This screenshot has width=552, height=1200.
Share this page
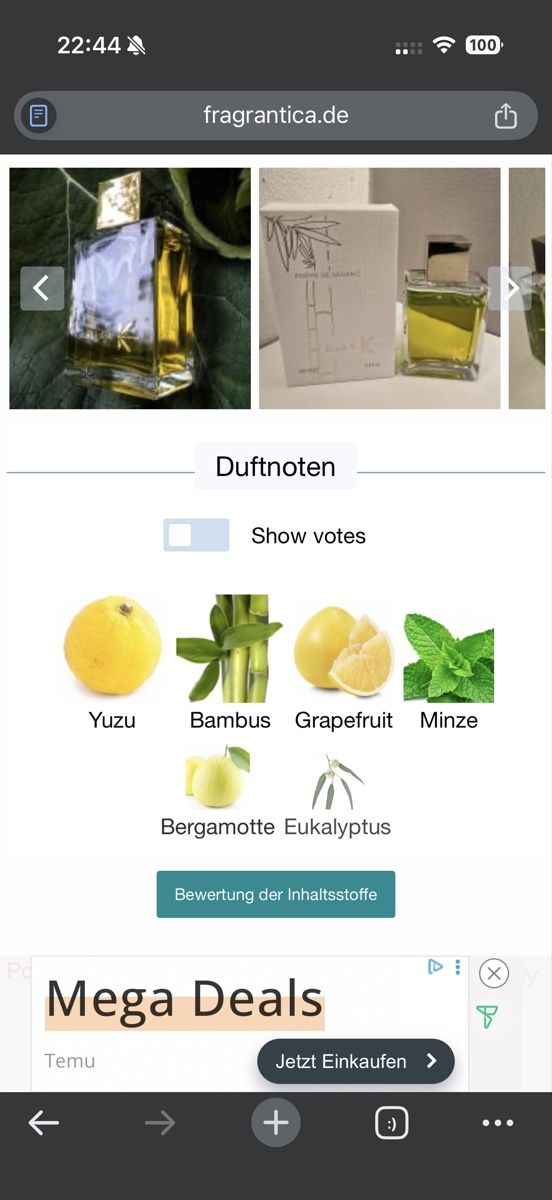506,116
